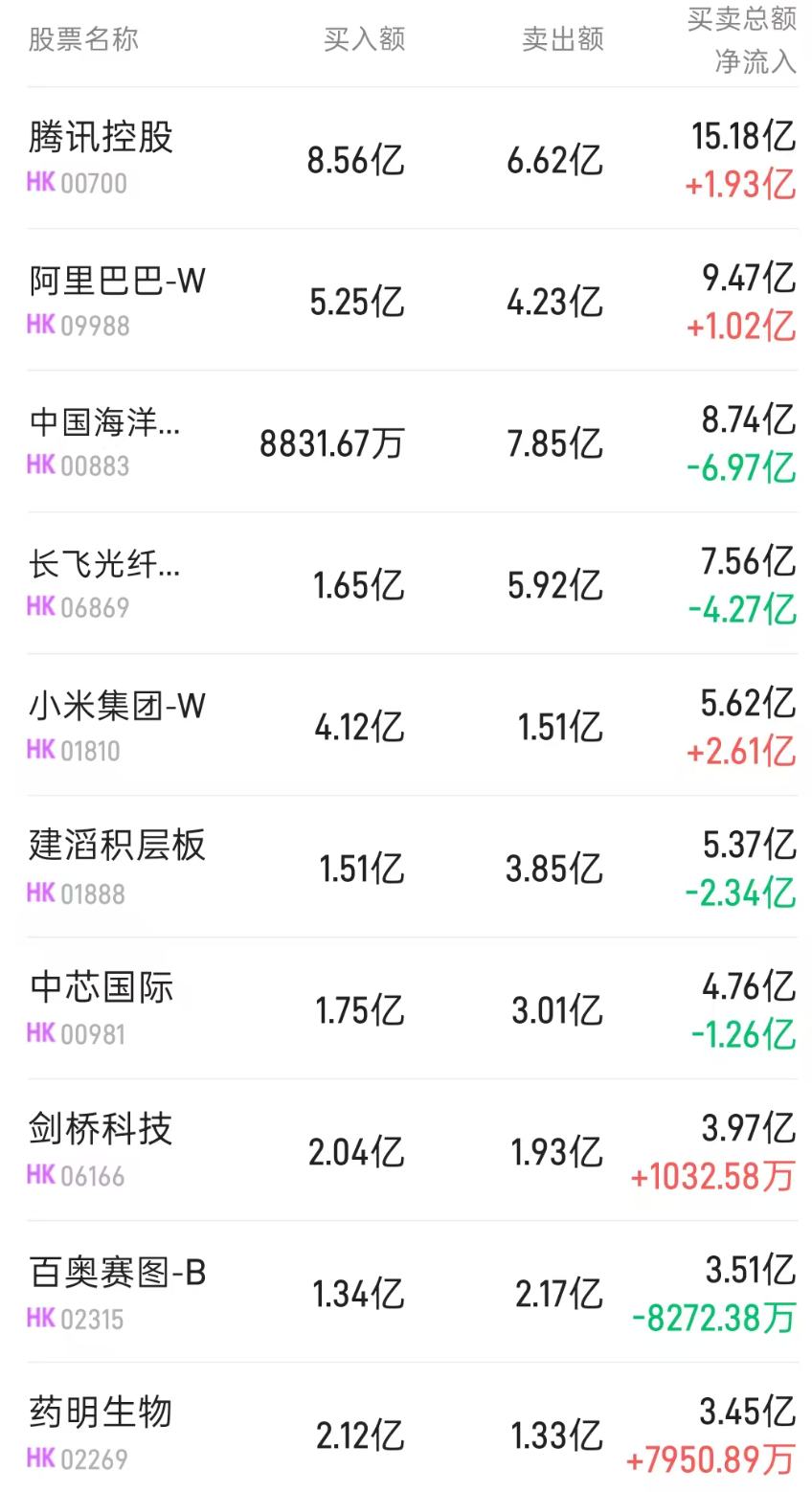Open the 百奥赛图-B stock row
Screen dimensions: 812x1492
412,1292
